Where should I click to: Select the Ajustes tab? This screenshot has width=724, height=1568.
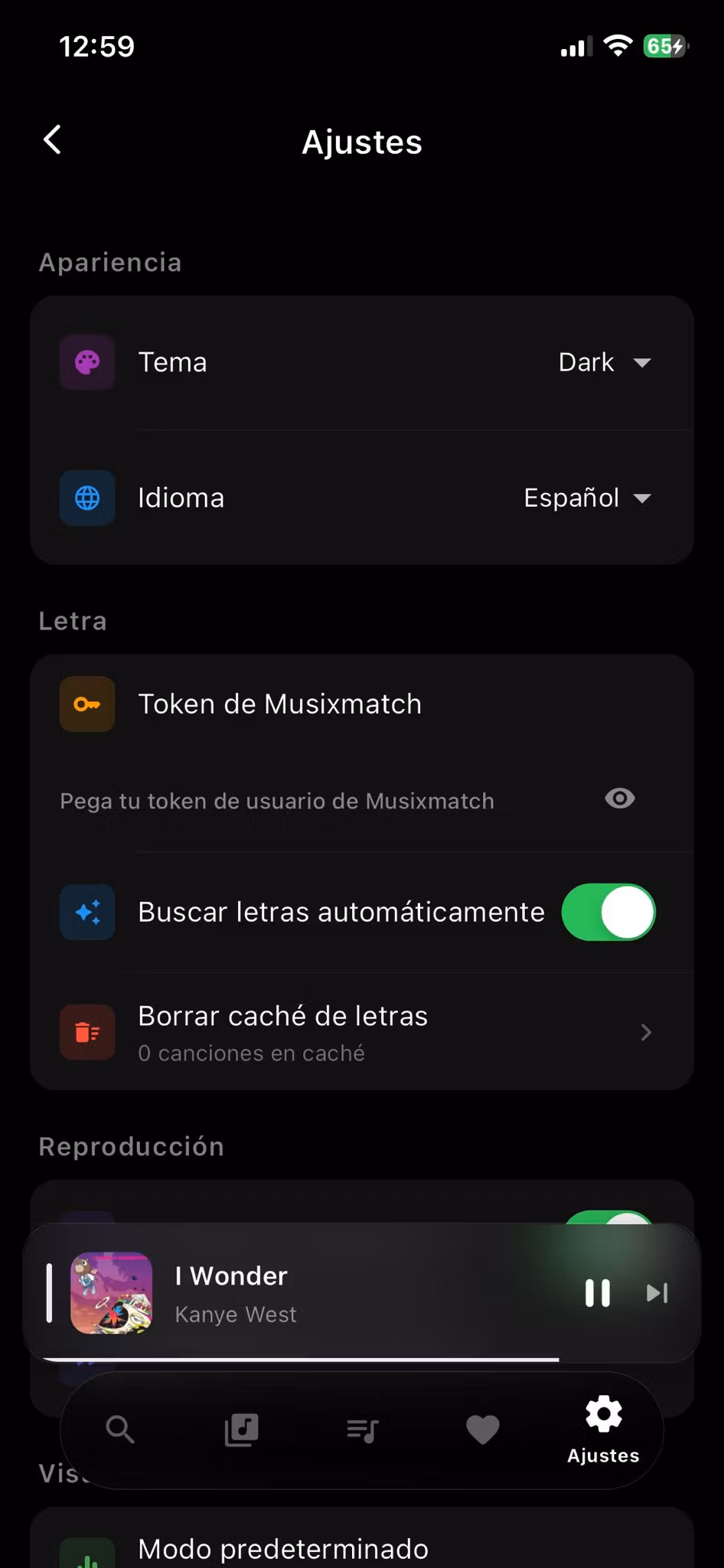coord(603,1429)
